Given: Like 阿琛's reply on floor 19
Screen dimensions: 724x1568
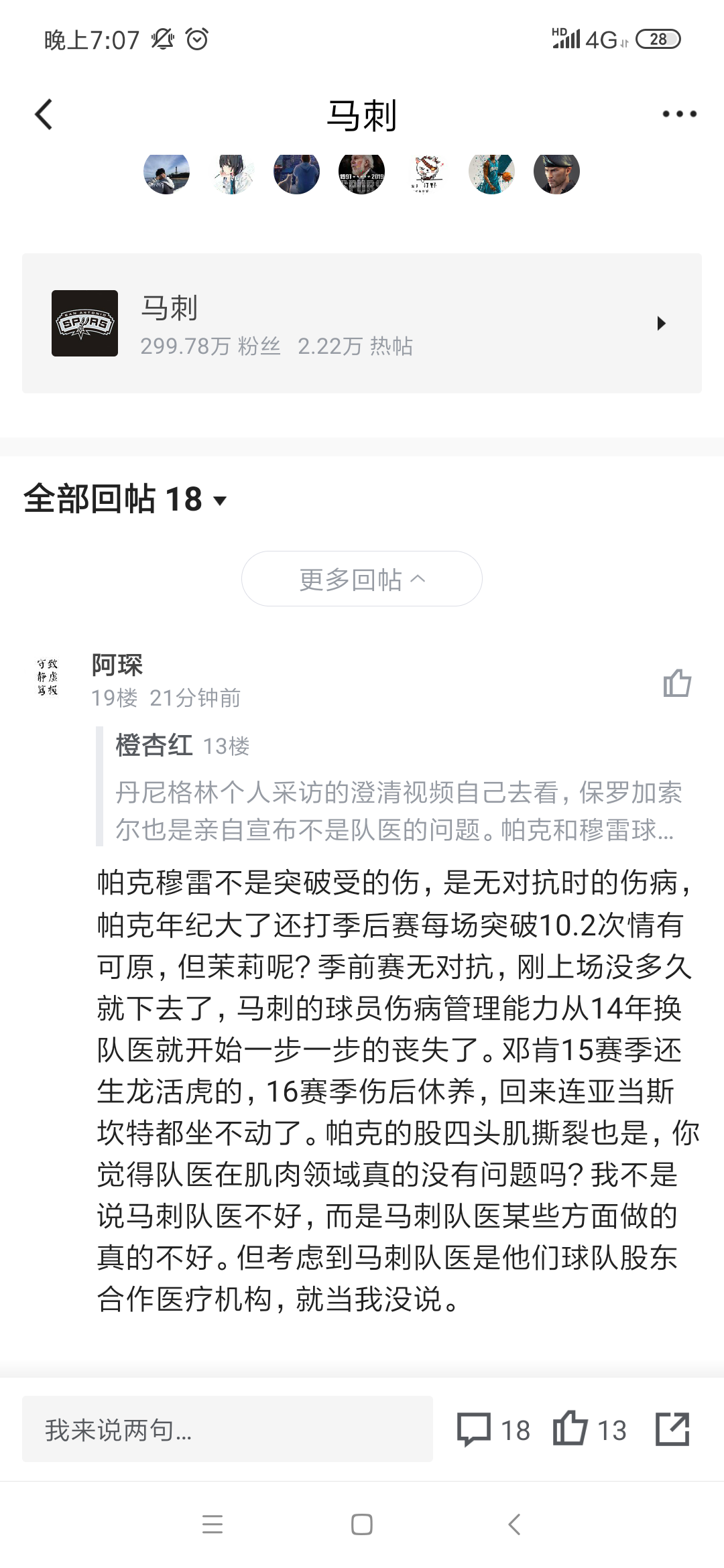Looking at the screenshot, I should (676, 683).
